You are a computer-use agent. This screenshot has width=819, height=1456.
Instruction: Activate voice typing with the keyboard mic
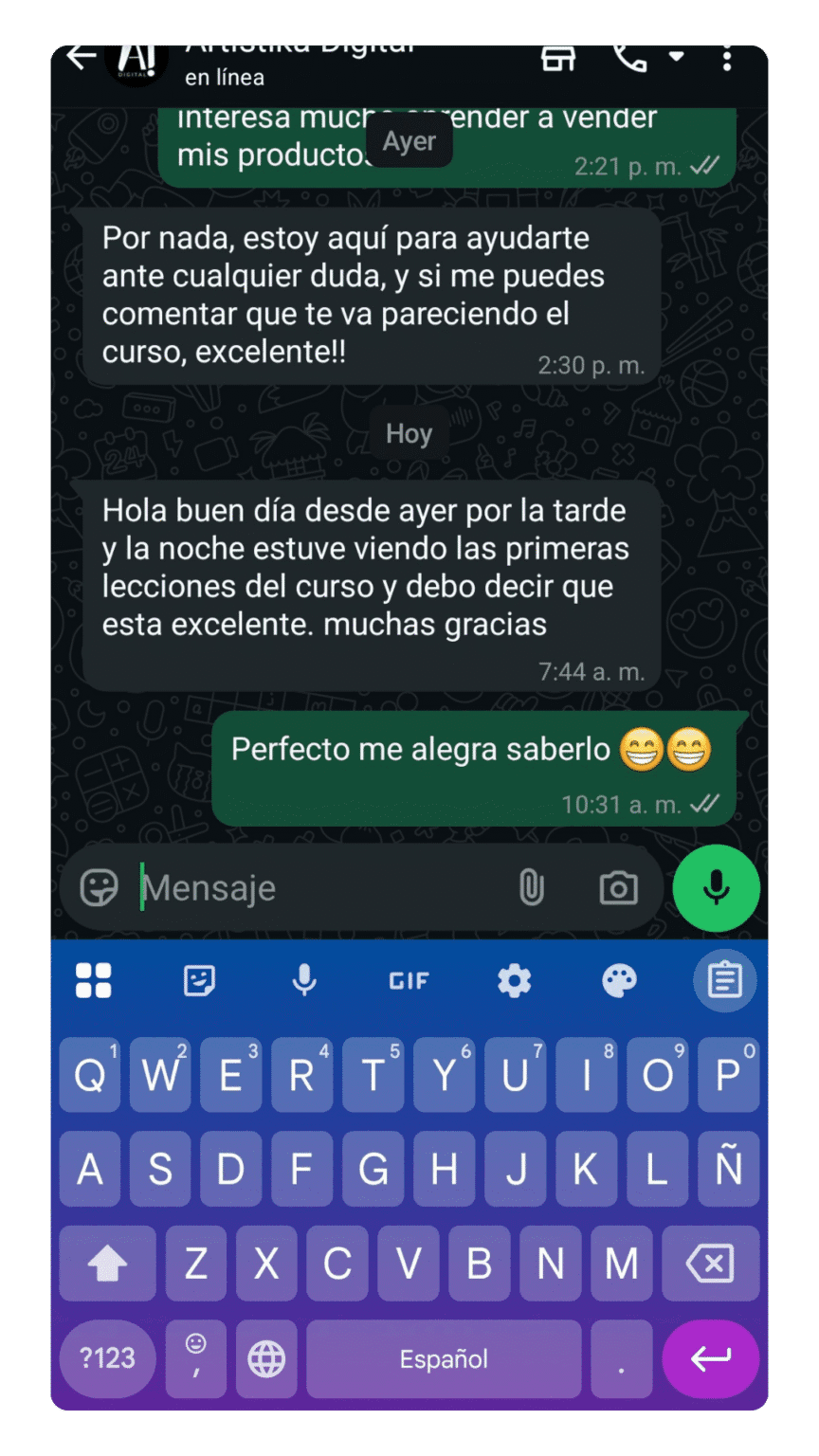tap(304, 981)
